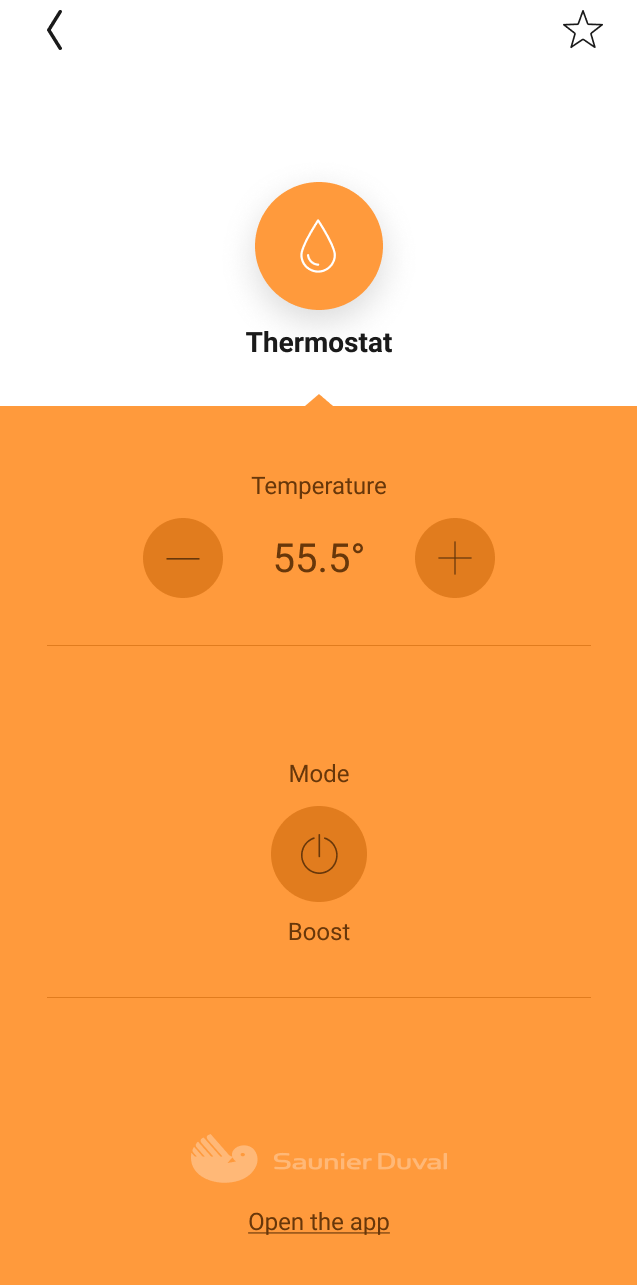
Task: Mark the thermostat as a favorite with the star
Action: point(583,30)
